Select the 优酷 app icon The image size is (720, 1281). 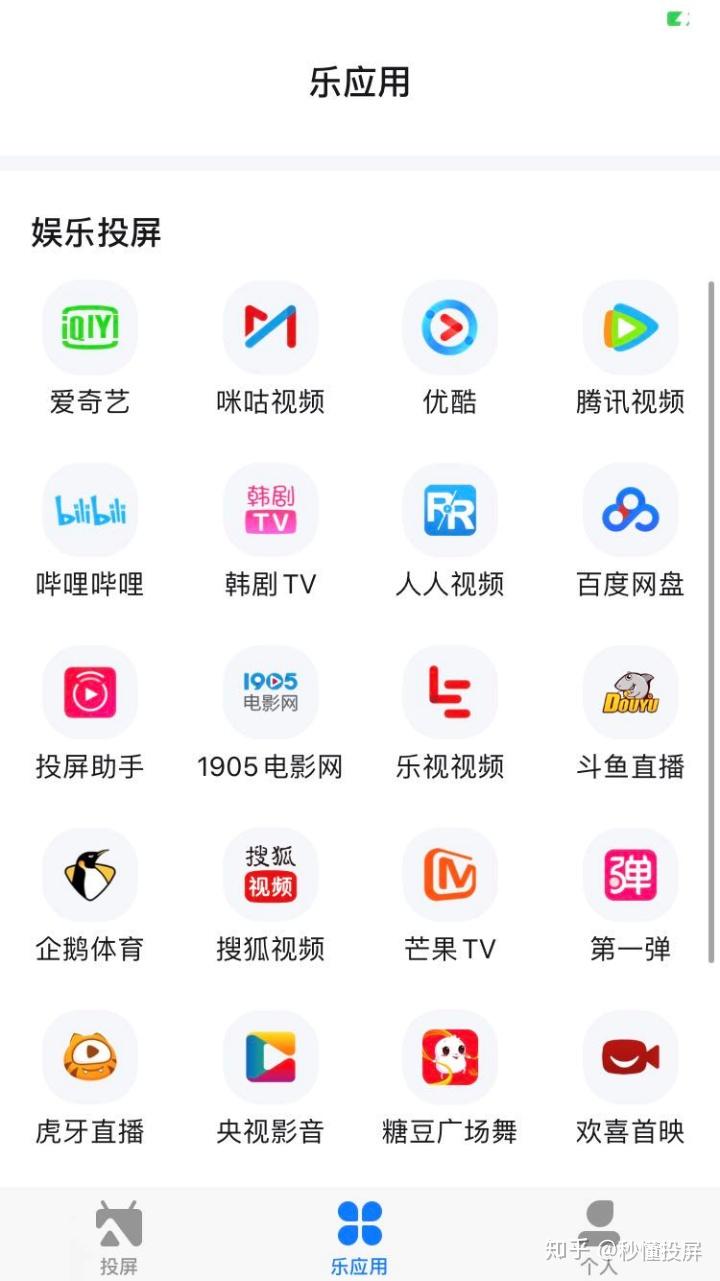coord(450,328)
